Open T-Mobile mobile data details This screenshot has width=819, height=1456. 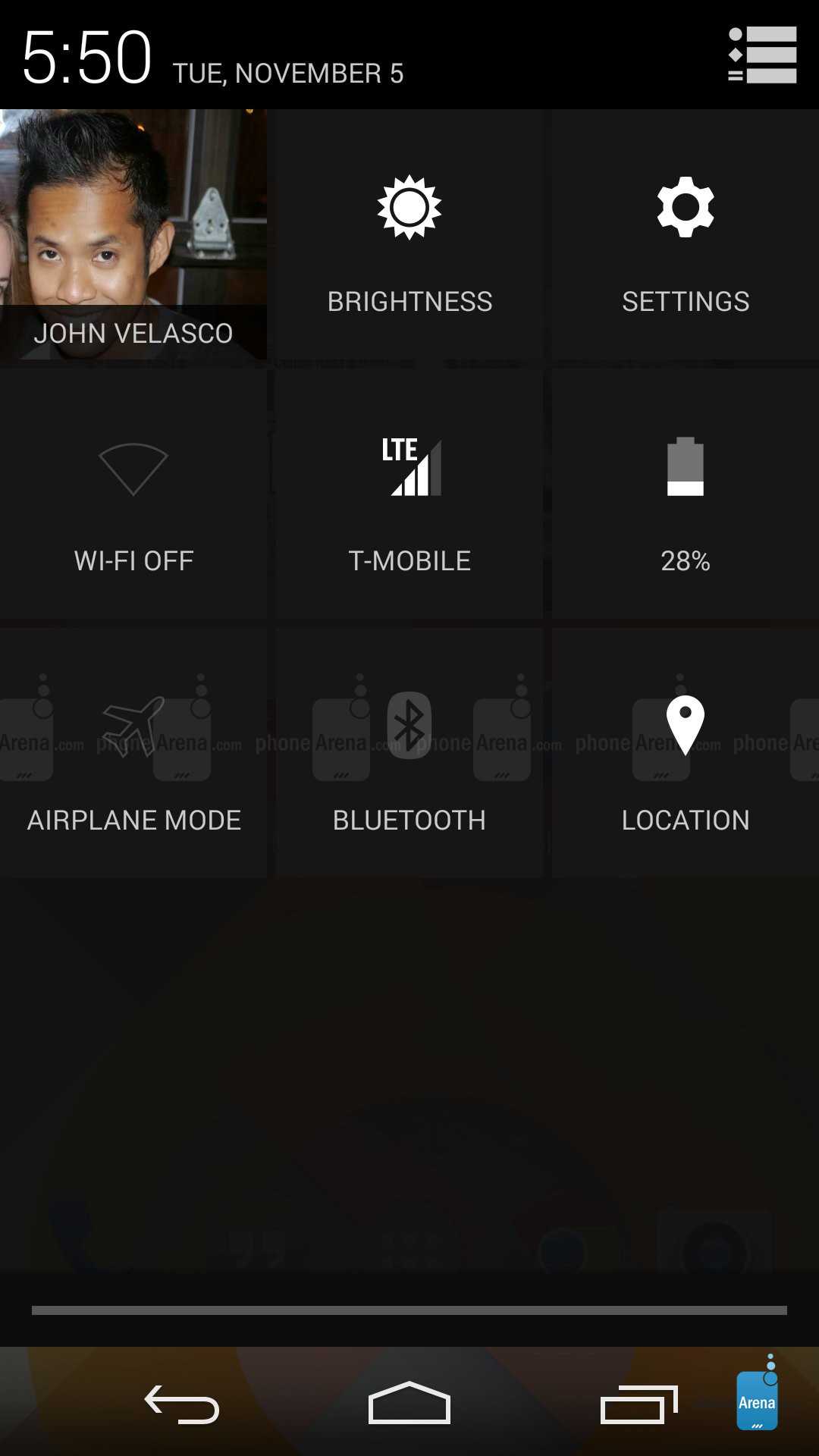point(409,494)
